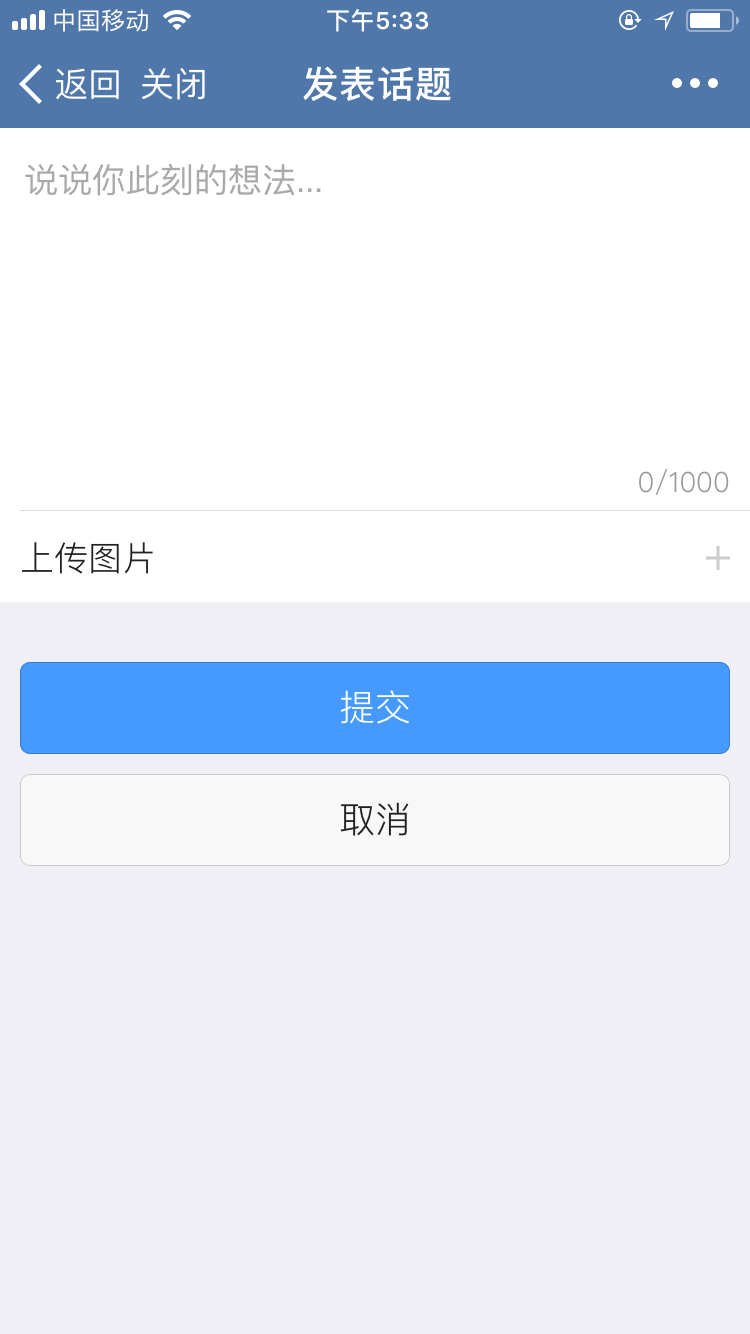Open the three-dot more menu
Image resolution: width=750 pixels, height=1334 pixels.
(x=695, y=84)
